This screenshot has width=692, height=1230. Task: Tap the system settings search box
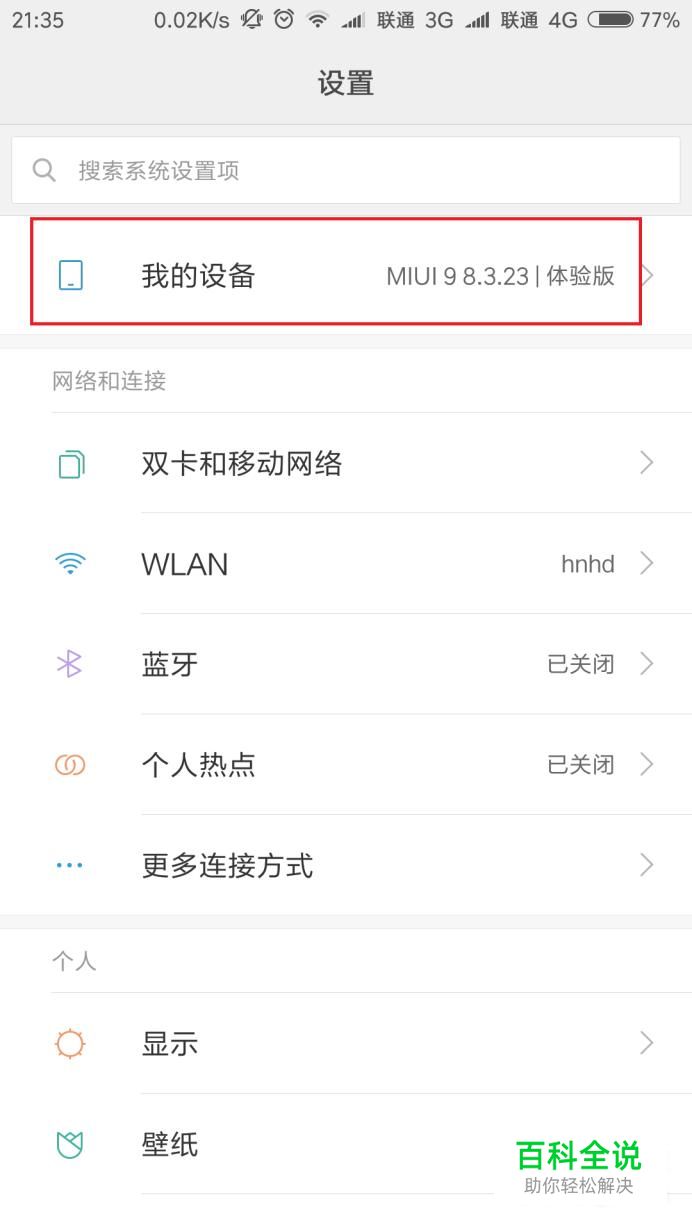click(x=345, y=170)
